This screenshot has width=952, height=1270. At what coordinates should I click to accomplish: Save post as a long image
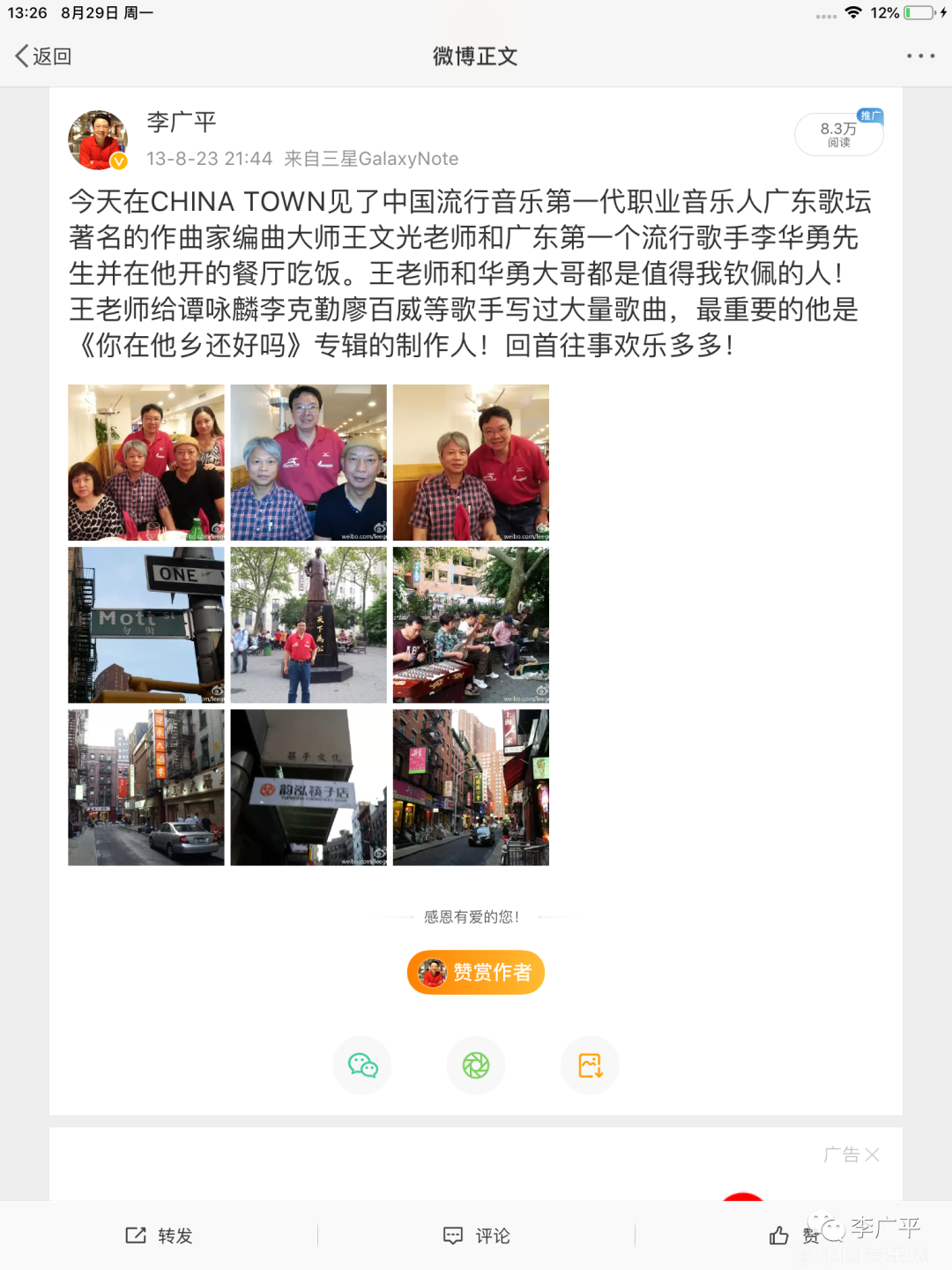(x=590, y=1065)
